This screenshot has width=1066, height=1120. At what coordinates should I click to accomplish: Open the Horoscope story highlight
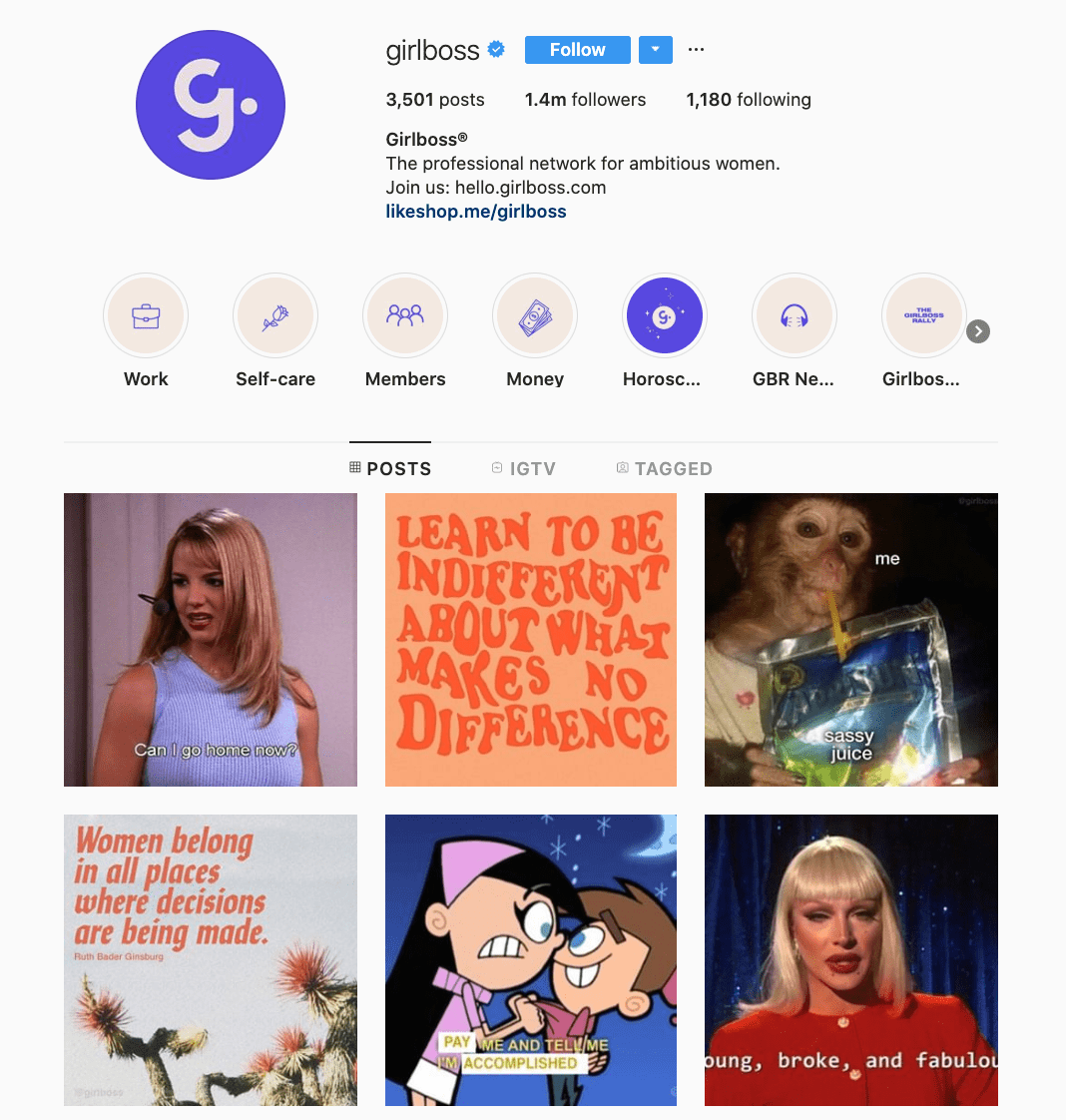pos(665,316)
